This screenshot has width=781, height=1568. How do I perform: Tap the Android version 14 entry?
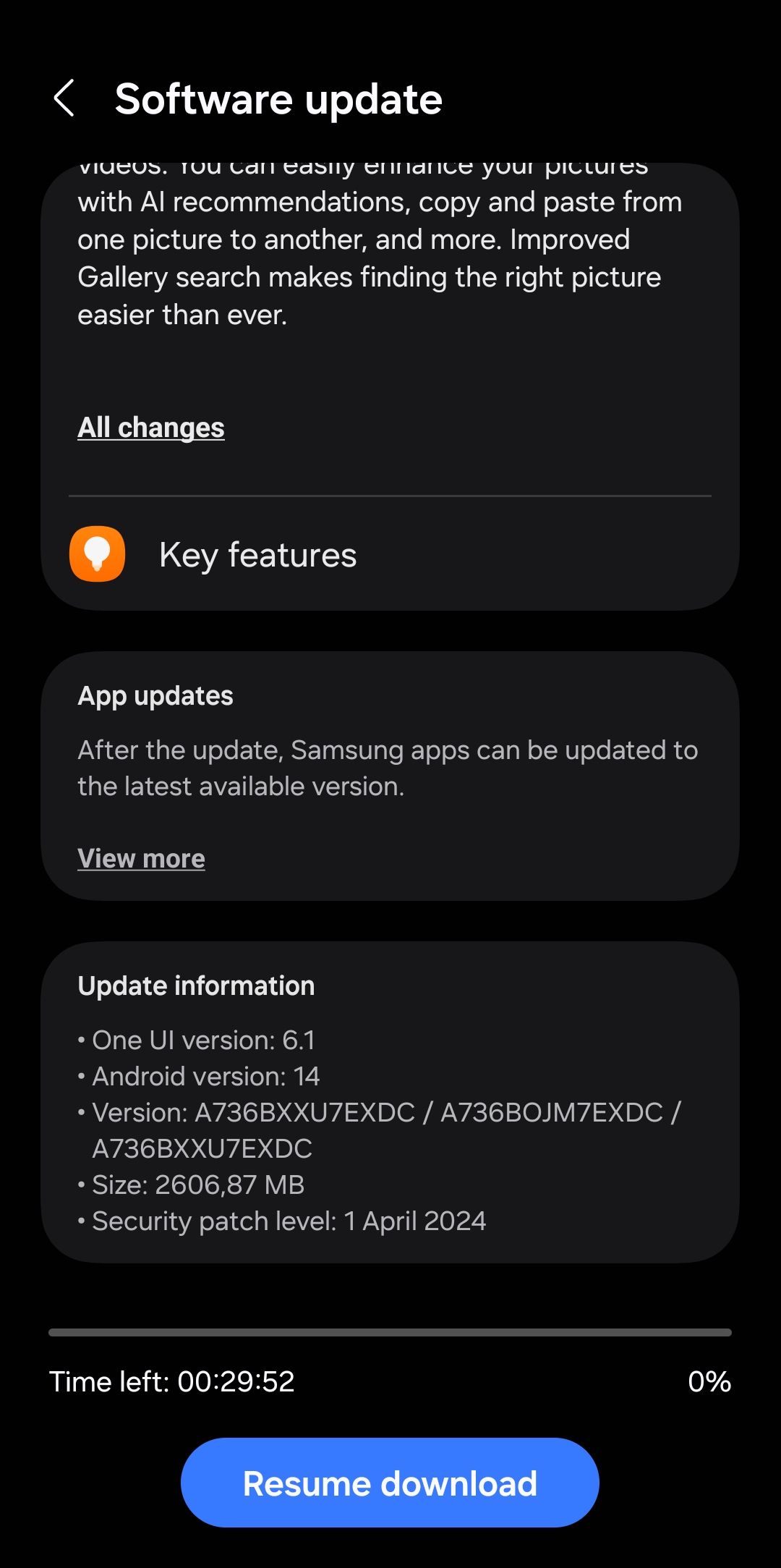click(x=206, y=1076)
